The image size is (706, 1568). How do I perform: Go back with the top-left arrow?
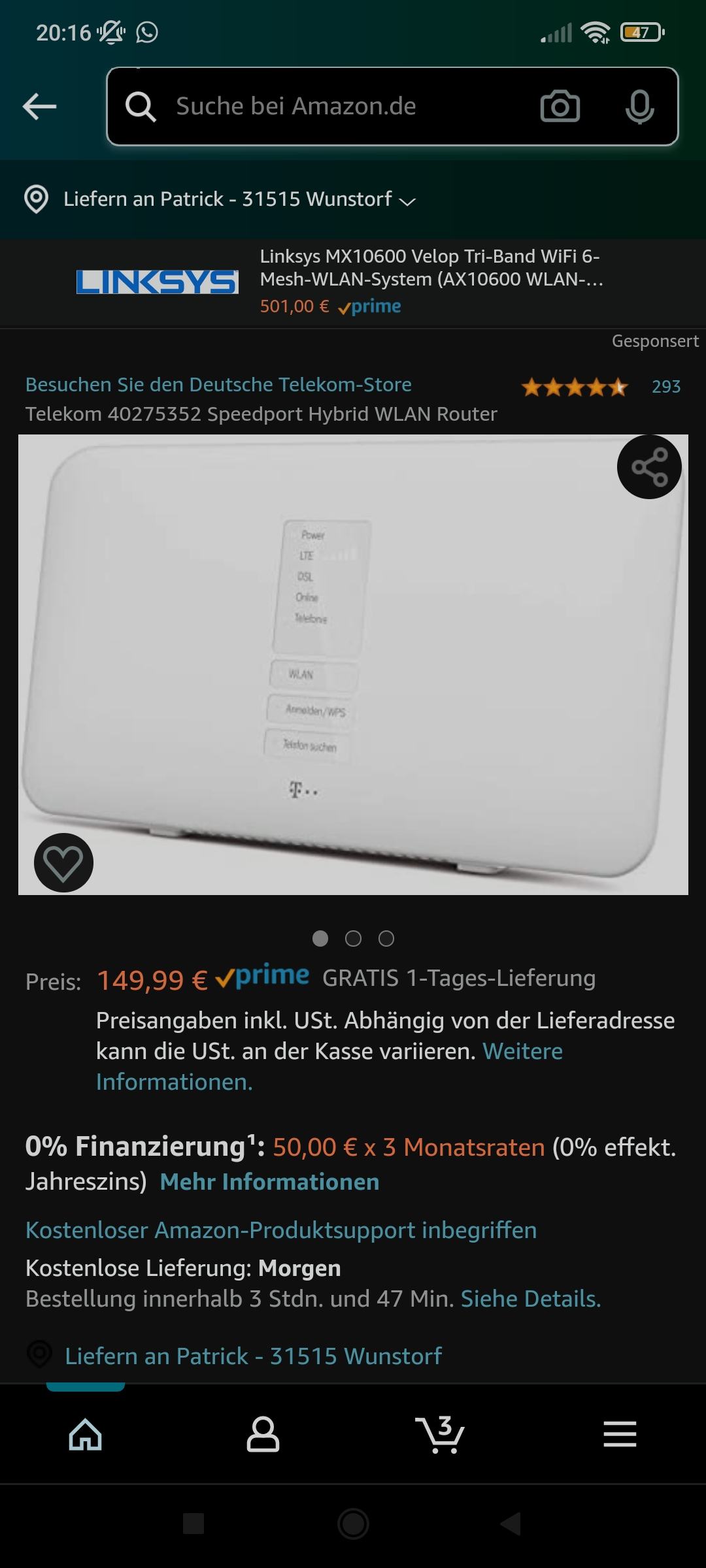tap(39, 106)
